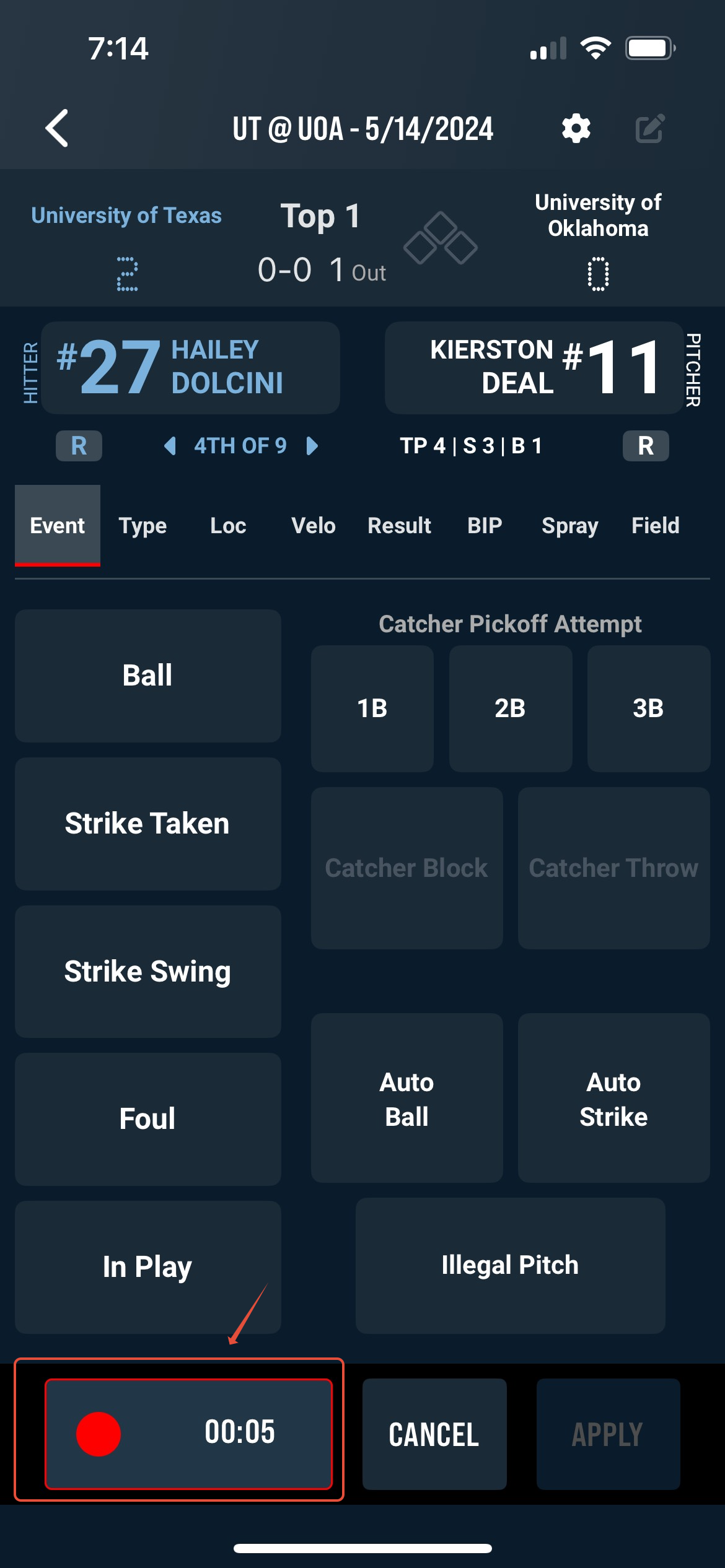Switch to the Velo tab
This screenshot has width=725, height=1568.
coord(314,526)
